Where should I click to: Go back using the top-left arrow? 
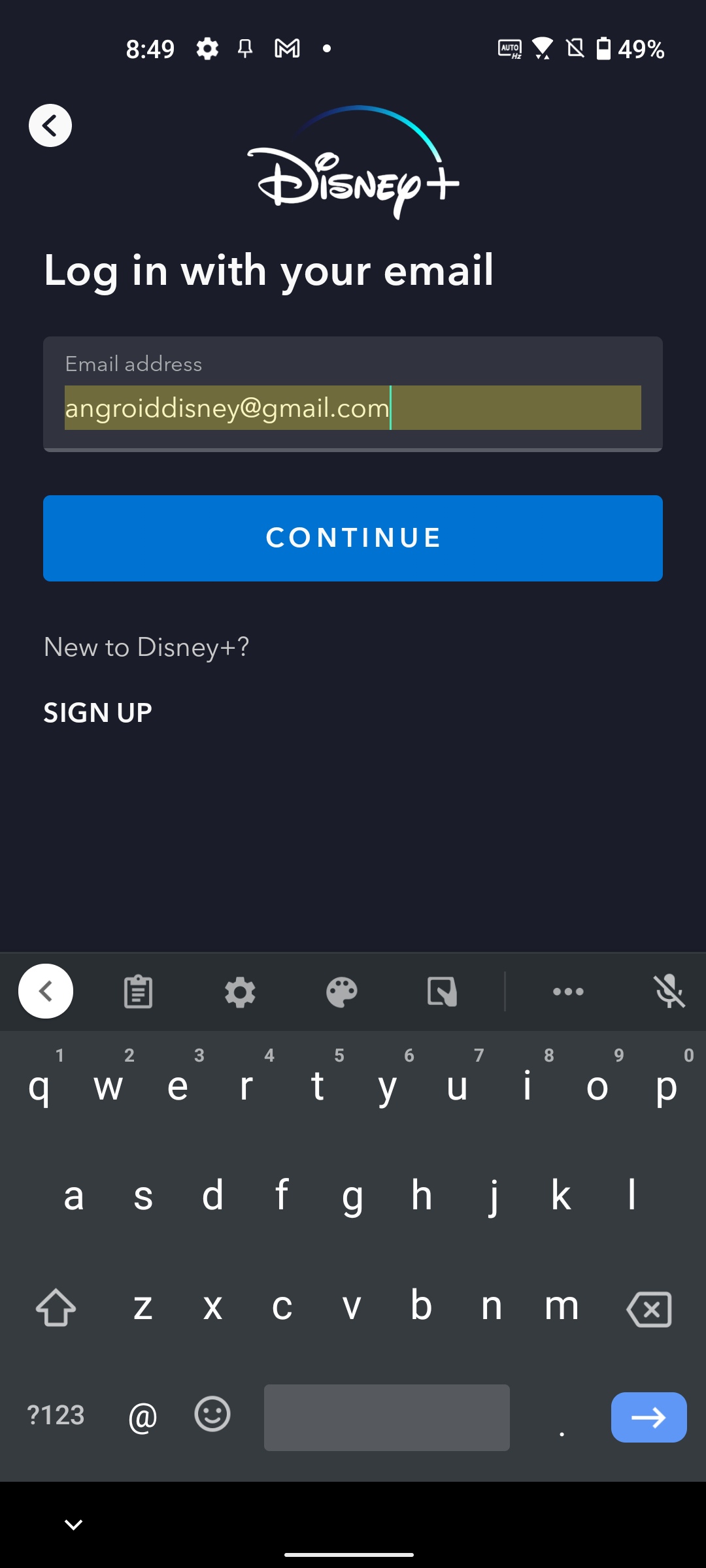tap(50, 125)
